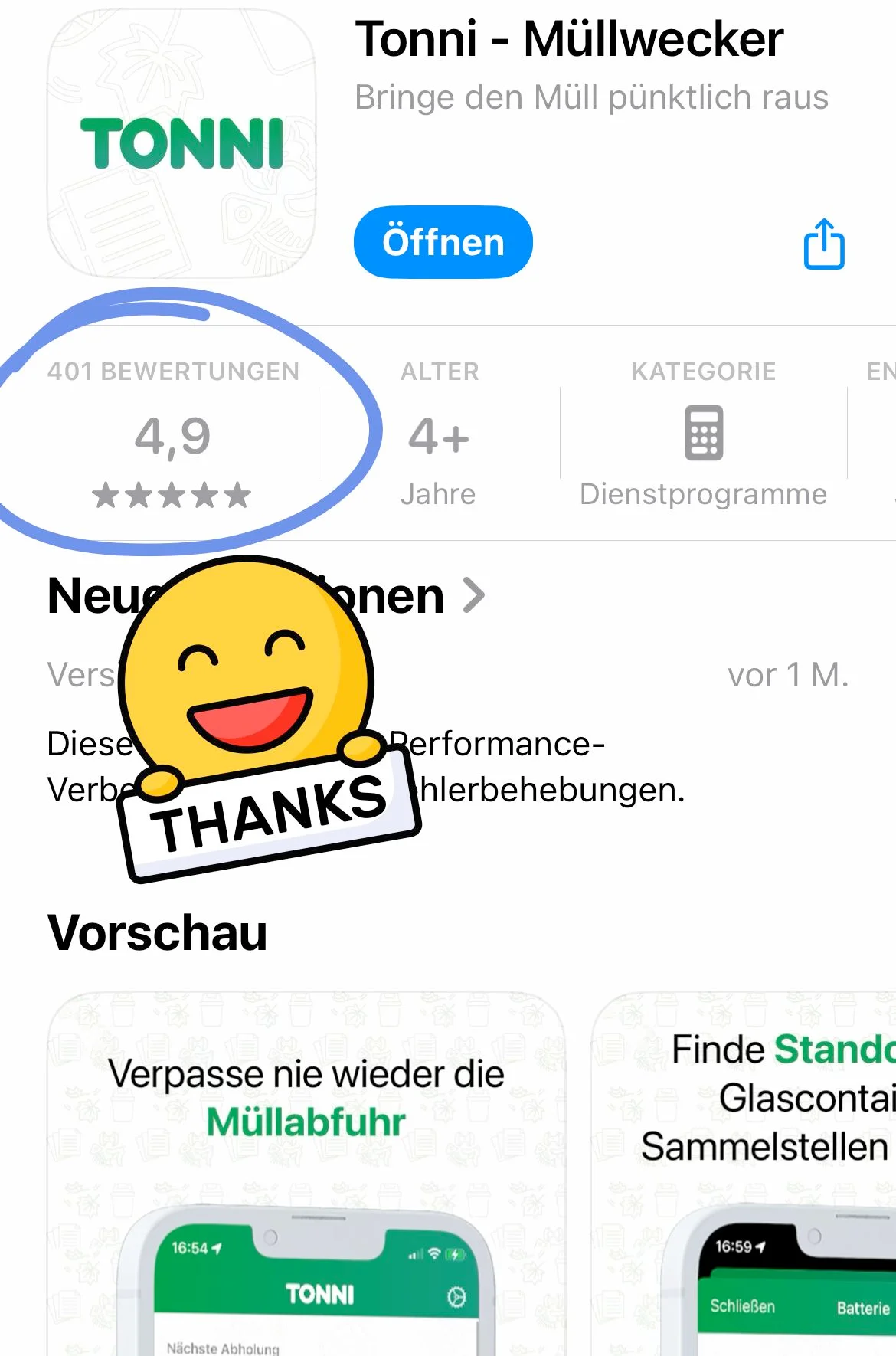This screenshot has height=1356, width=896.
Task: Open the Neue Funktionen version history
Action: pos(266,595)
